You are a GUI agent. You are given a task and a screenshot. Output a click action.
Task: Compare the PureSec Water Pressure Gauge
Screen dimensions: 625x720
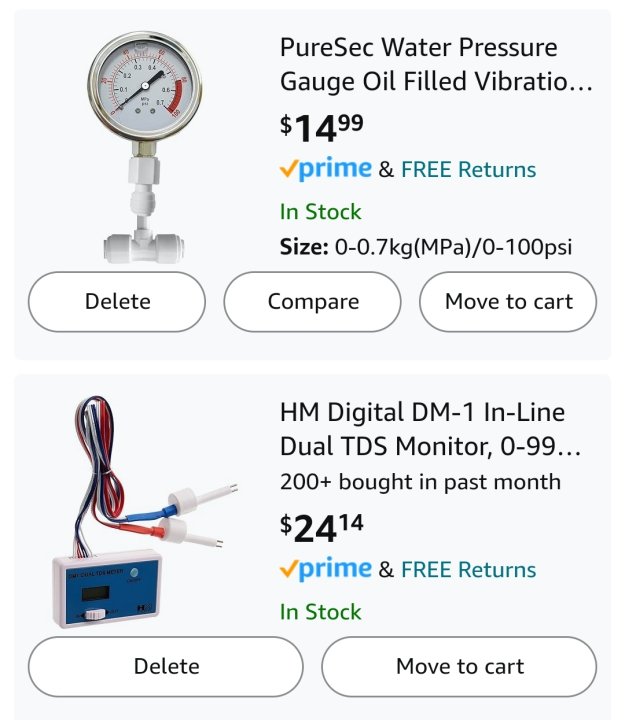(312, 302)
